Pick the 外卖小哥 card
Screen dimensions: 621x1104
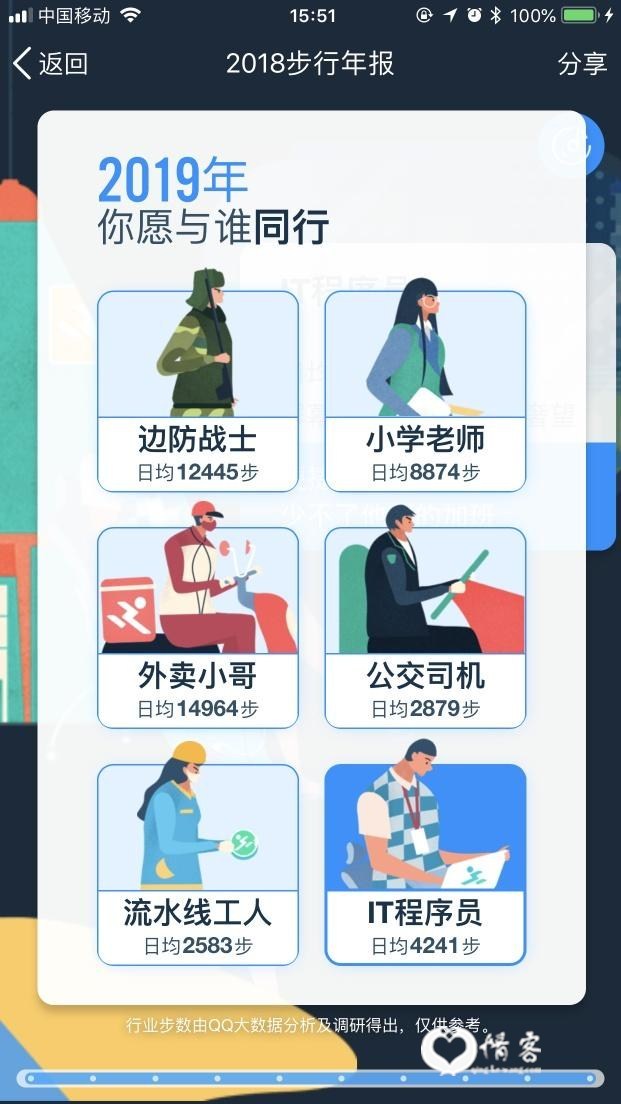coord(198,627)
